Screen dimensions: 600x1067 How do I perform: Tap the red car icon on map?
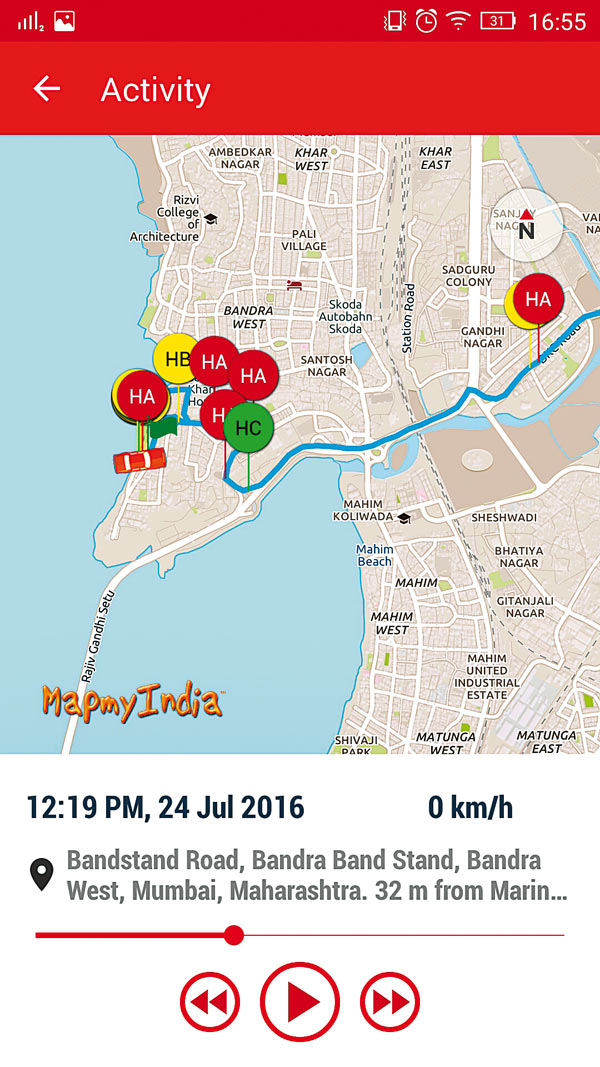(x=140, y=460)
